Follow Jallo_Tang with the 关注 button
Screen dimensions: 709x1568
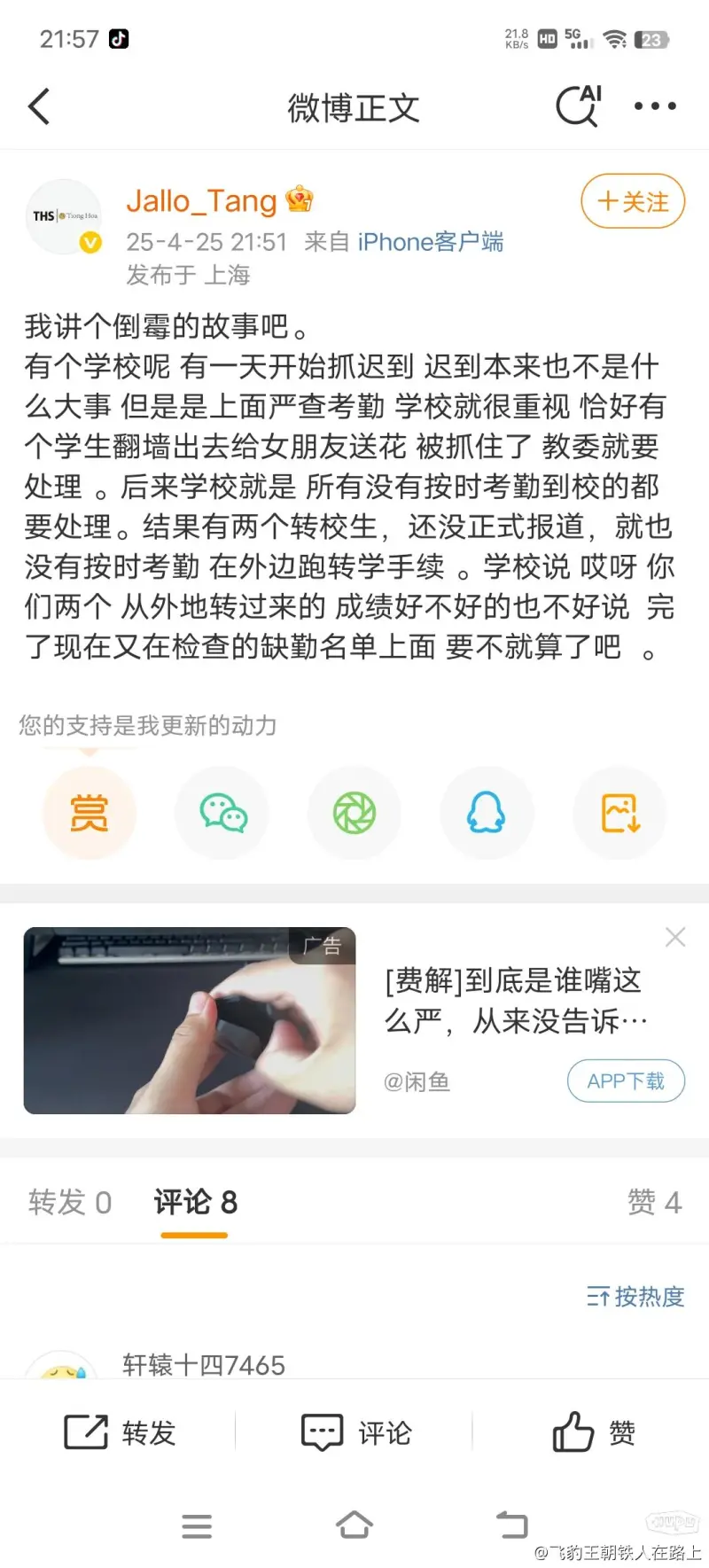pyautogui.click(x=633, y=202)
